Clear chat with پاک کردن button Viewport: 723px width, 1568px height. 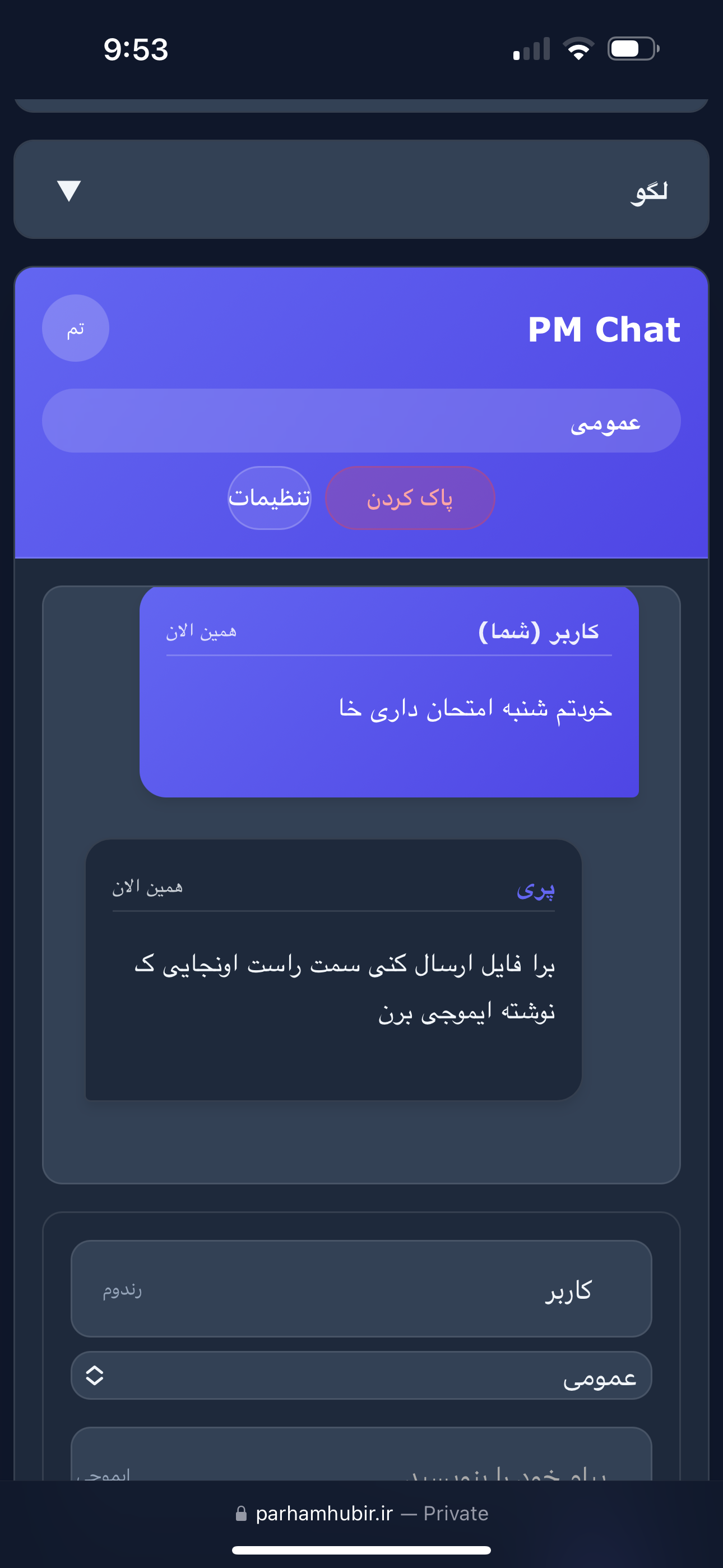coord(410,498)
